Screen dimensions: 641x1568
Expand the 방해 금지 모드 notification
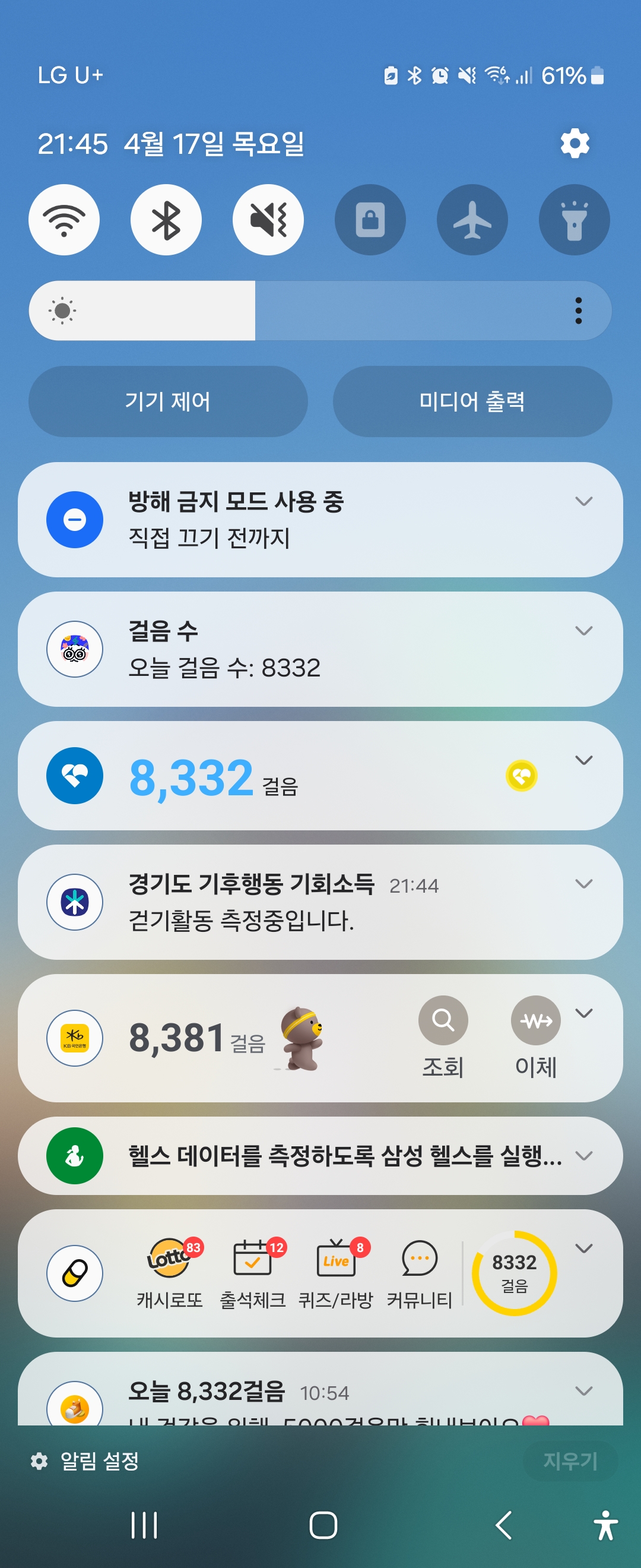(x=583, y=501)
